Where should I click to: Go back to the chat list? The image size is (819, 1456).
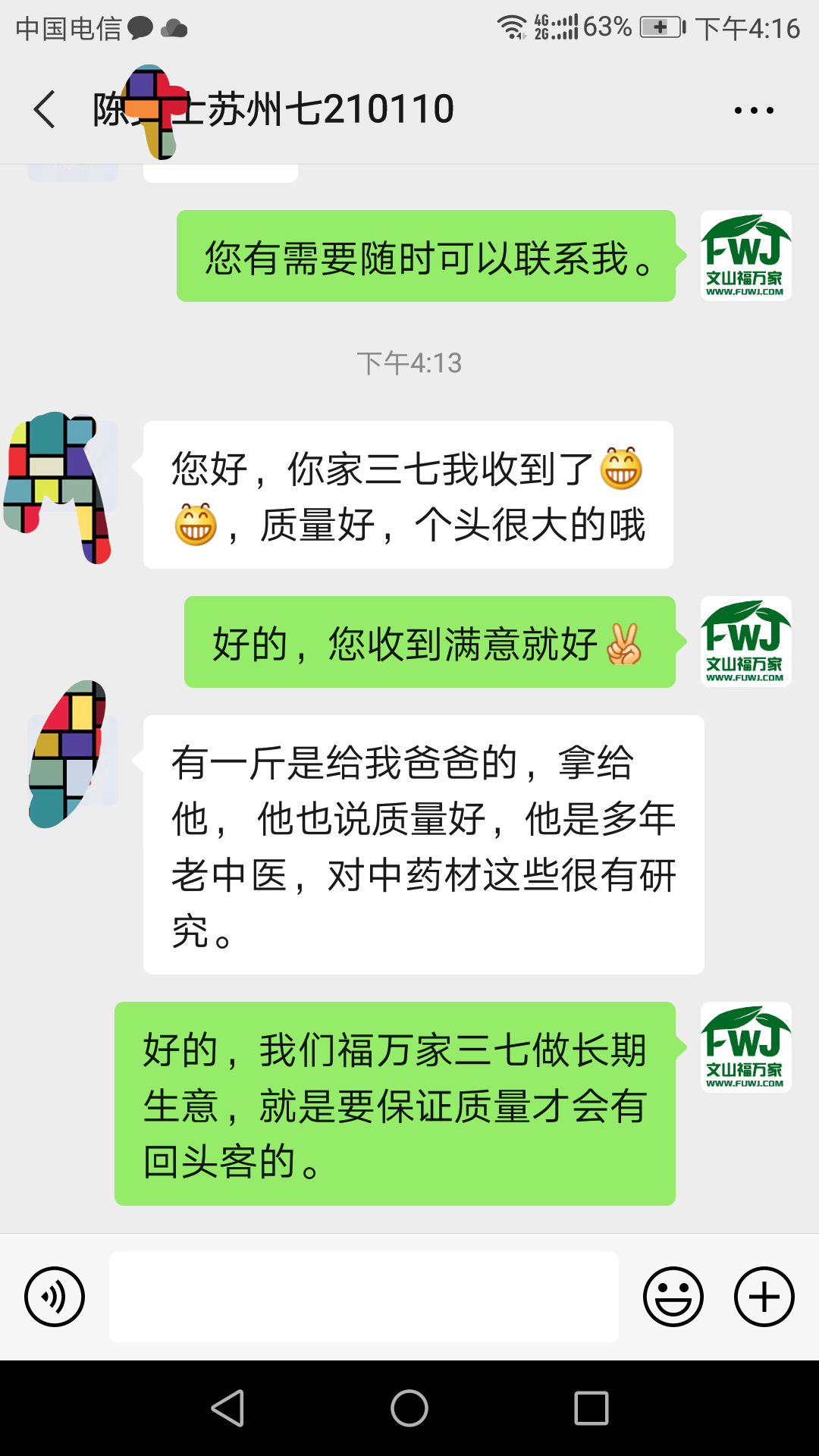[x=45, y=110]
